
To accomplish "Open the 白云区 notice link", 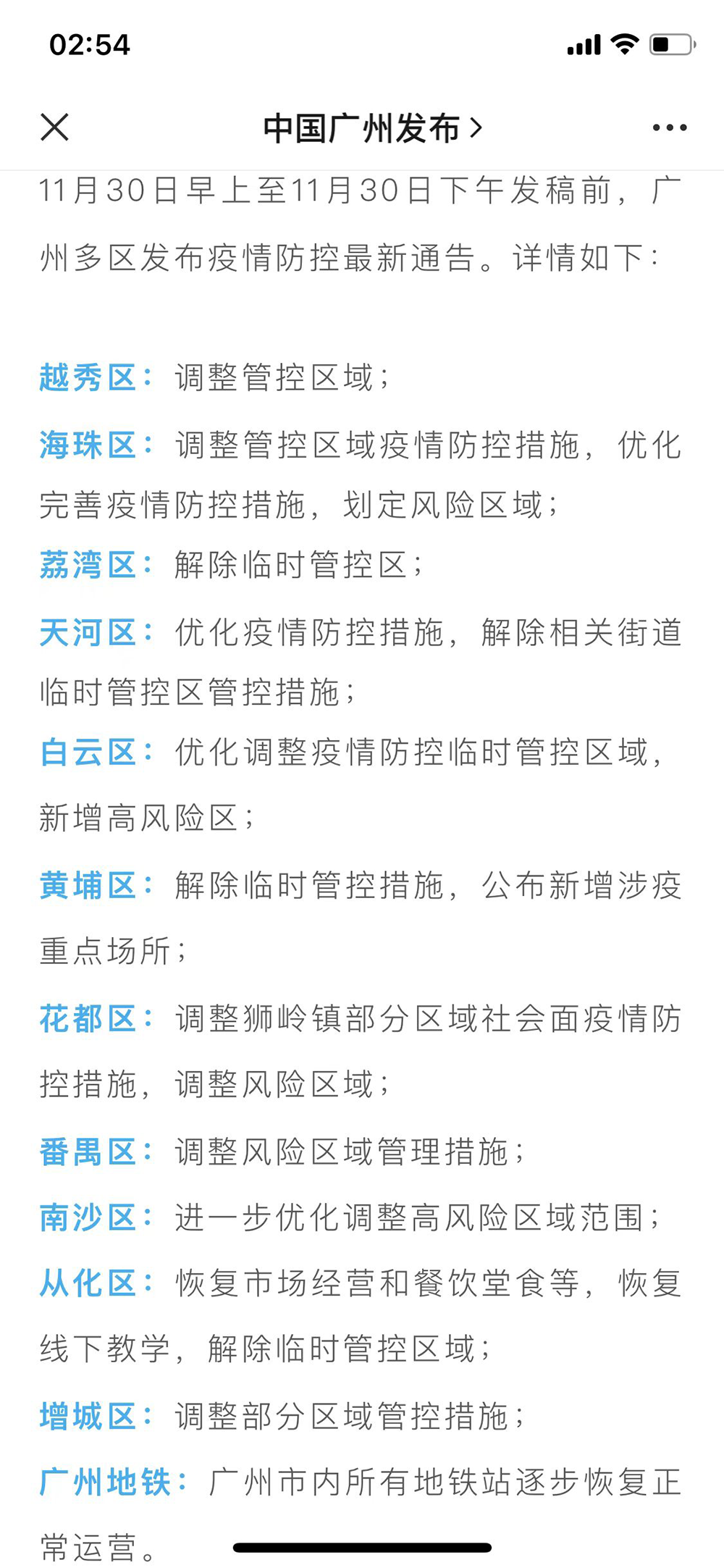I will point(90,753).
